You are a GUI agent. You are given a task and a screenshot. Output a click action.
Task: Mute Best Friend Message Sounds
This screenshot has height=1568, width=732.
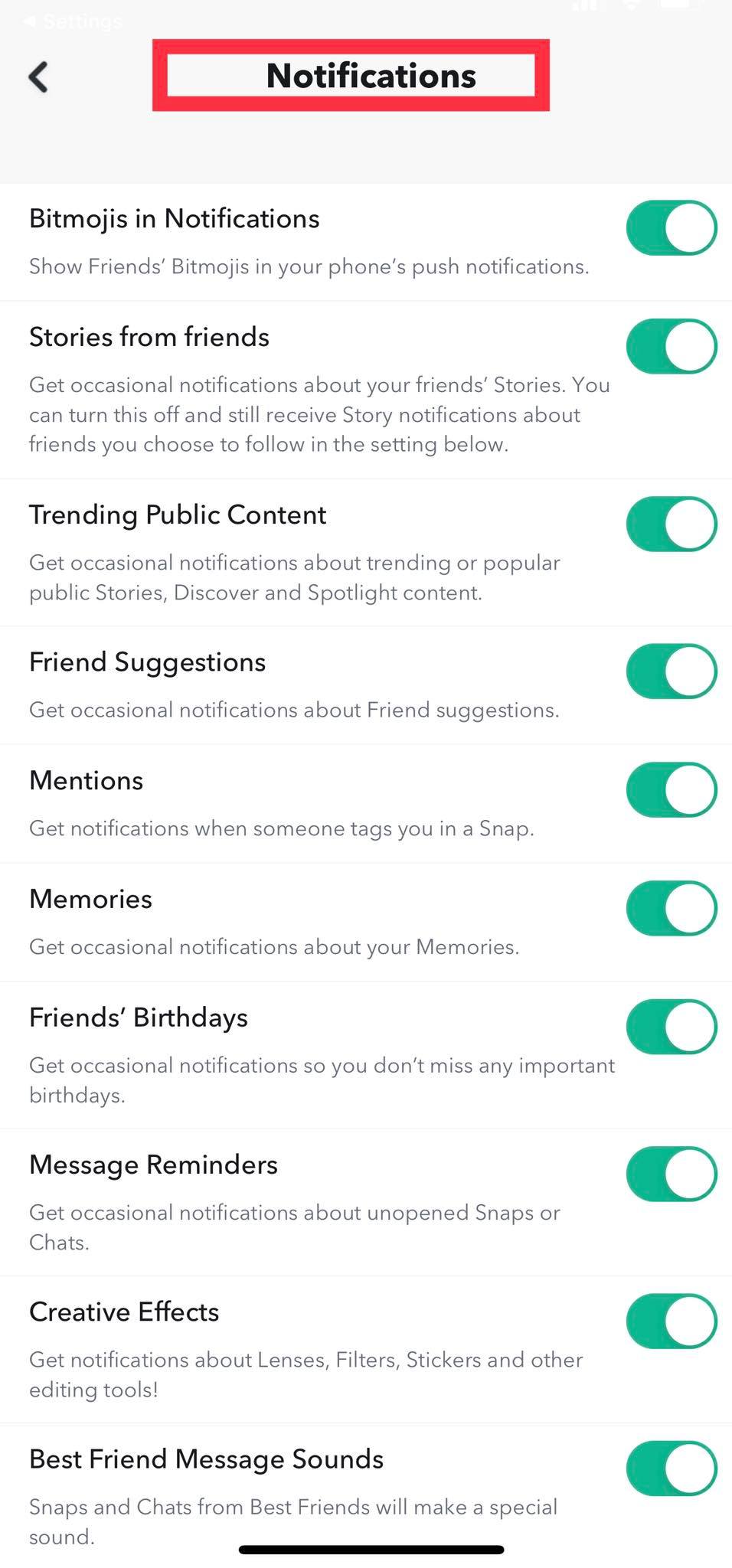pos(672,1468)
